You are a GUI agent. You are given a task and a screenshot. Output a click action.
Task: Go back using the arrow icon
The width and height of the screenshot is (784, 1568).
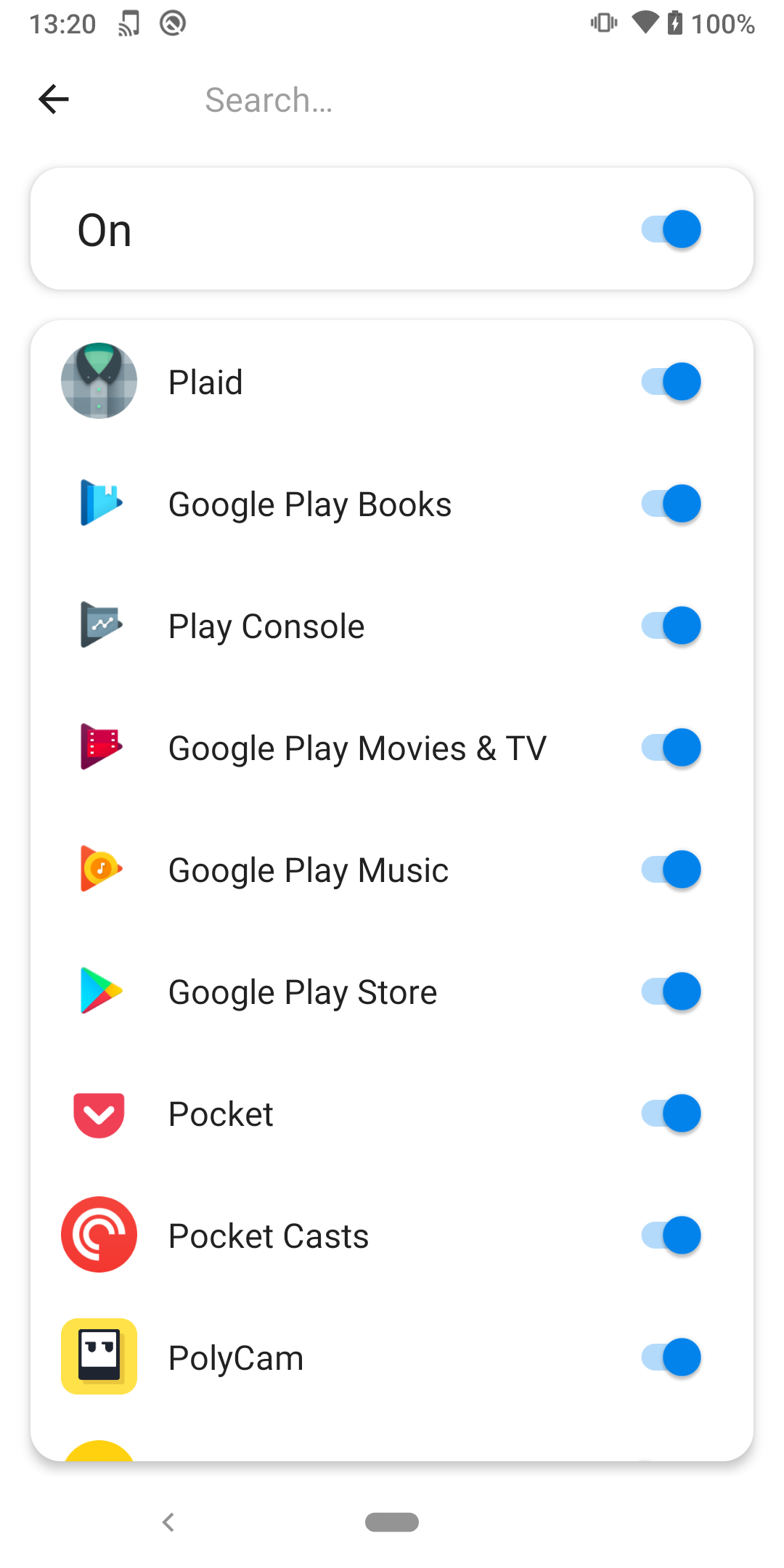[x=54, y=99]
